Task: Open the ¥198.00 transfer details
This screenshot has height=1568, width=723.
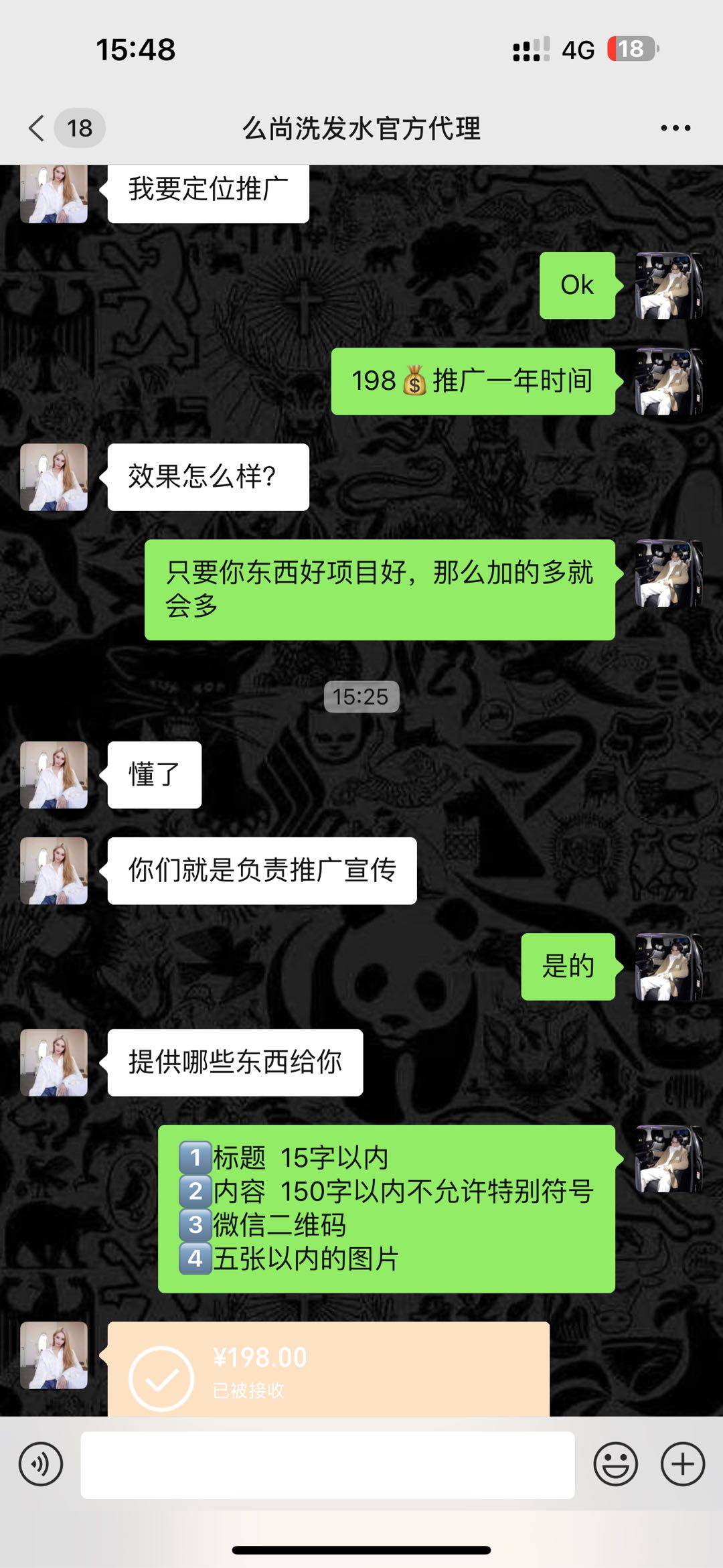Action: coord(328,1370)
